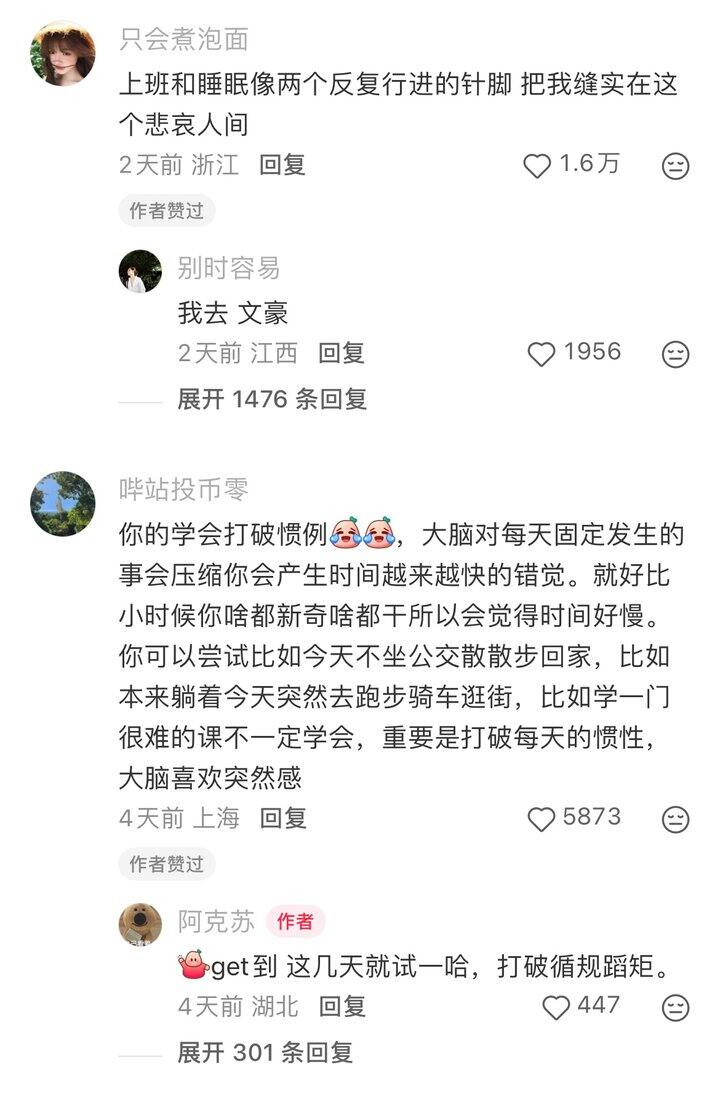
Task: Dislike the author 阿克苏's reply
Action: (676, 1007)
